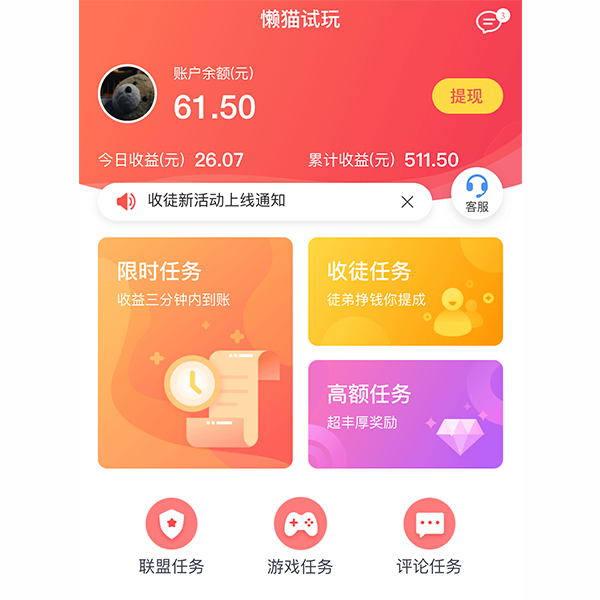Open the 限时任务 card
The image size is (600, 600).
tap(195, 352)
